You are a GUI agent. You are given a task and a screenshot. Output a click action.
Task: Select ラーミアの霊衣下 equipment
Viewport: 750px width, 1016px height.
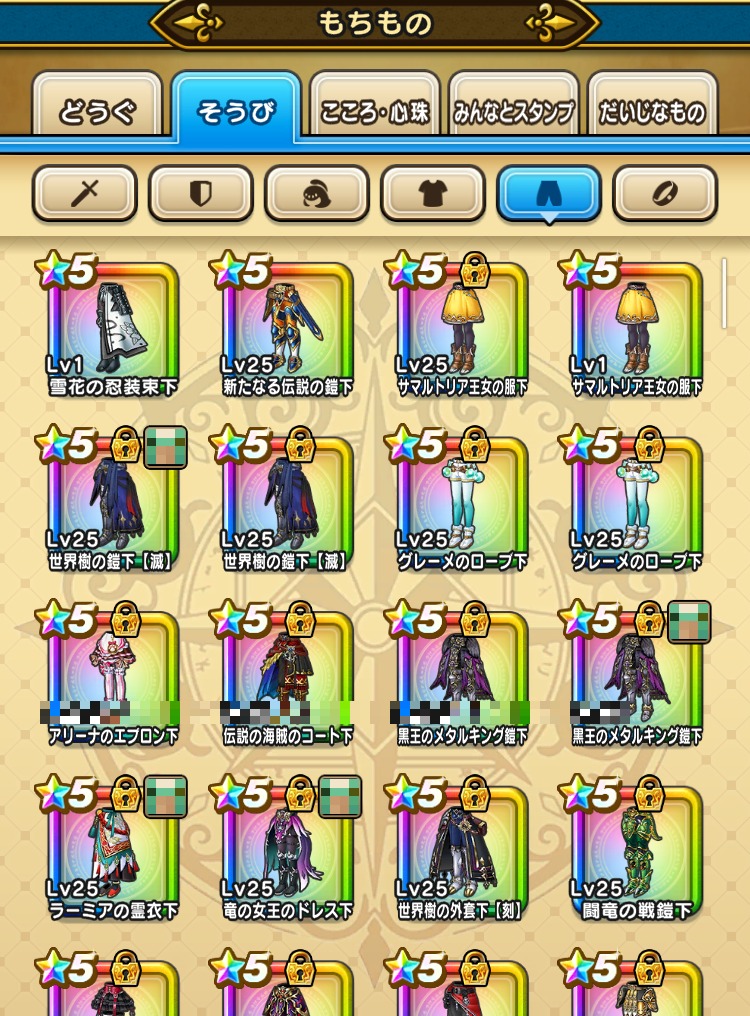point(113,855)
